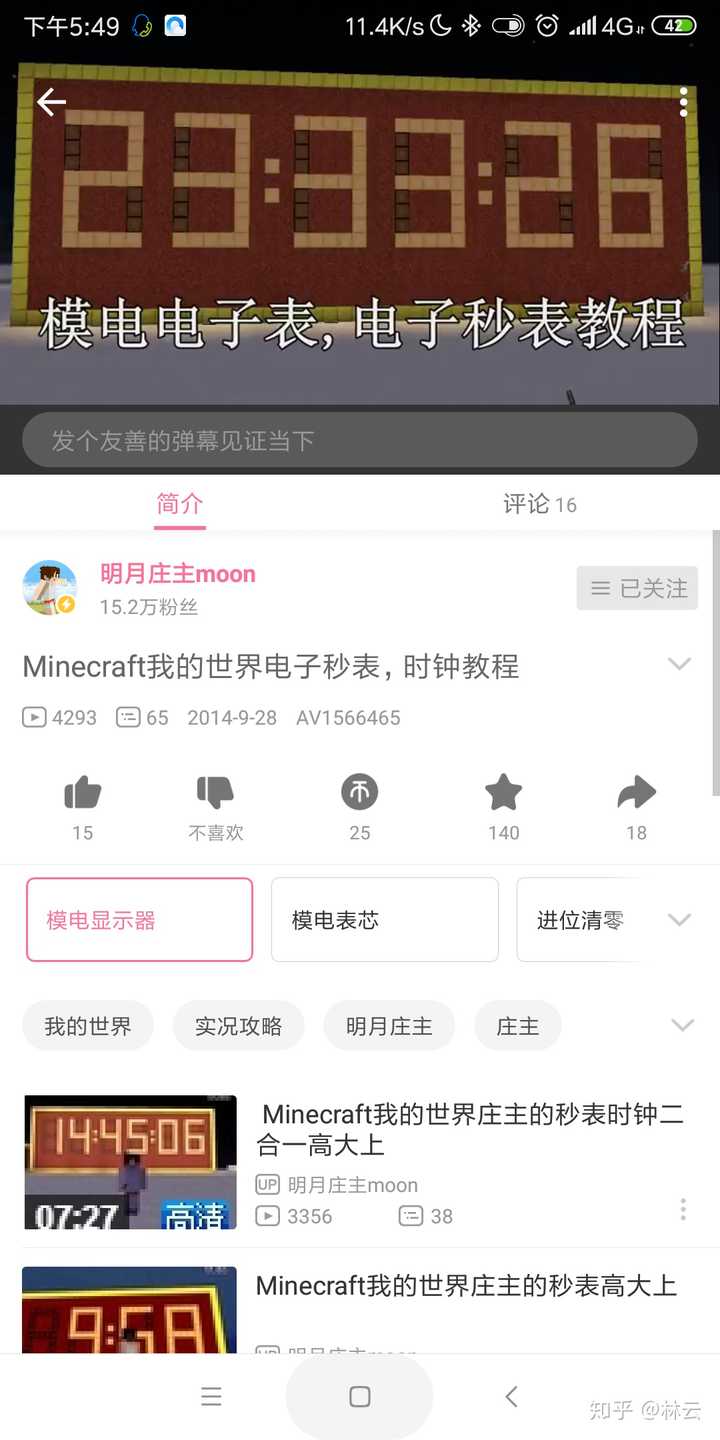Toggle the 已关注 follow state

(637, 588)
